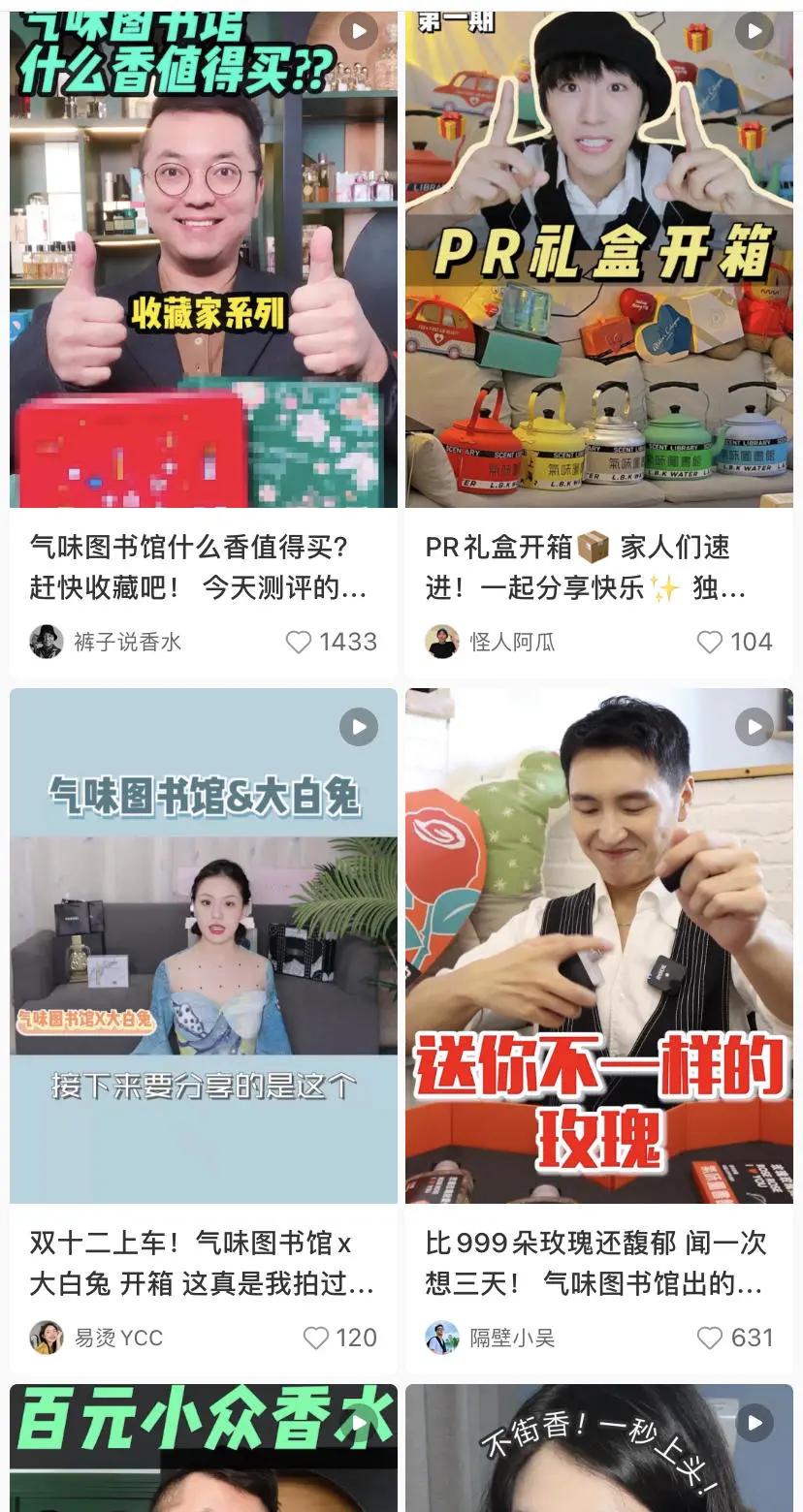Open 怪人阿瓜's profile avatar

443,641
